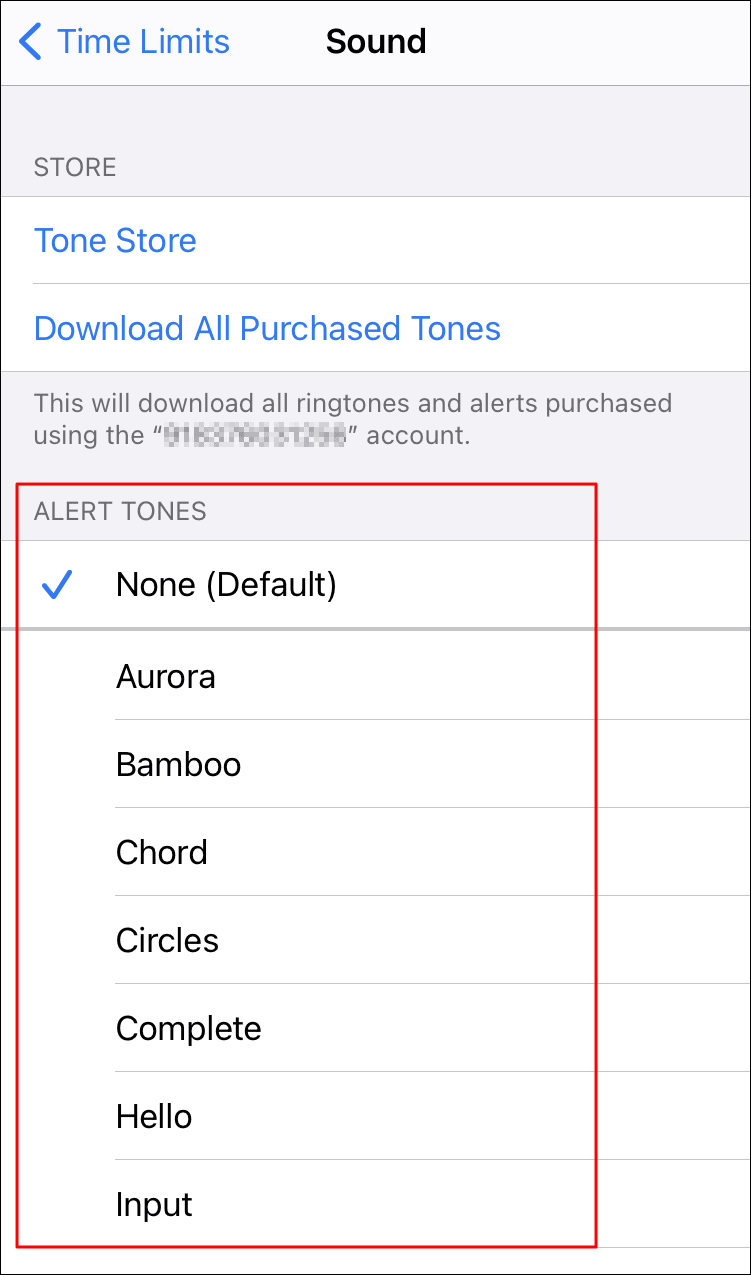This screenshot has height=1275, width=751.
Task: Download All Purchased Tones
Action: (267, 329)
